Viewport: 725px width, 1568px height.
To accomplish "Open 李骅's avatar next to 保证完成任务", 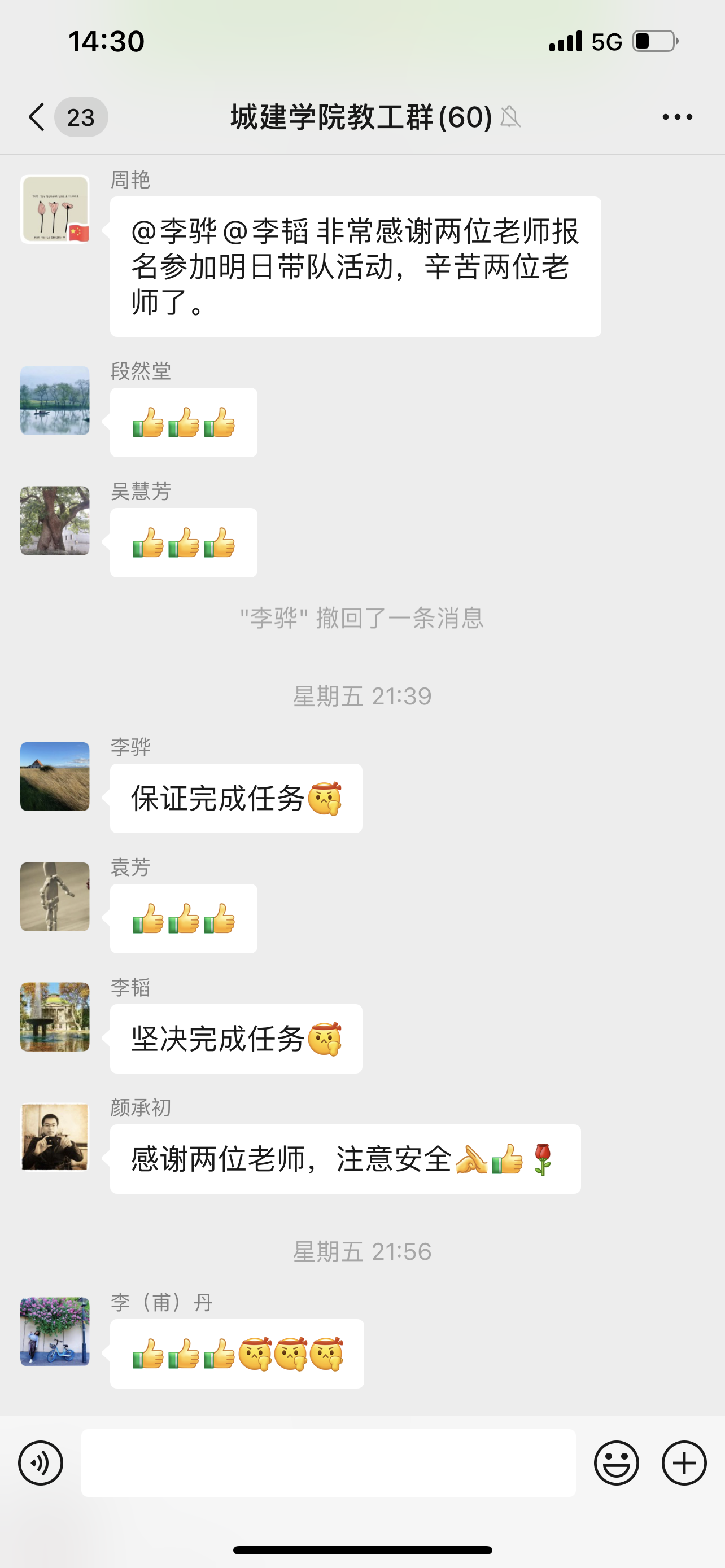I will tap(55, 776).
